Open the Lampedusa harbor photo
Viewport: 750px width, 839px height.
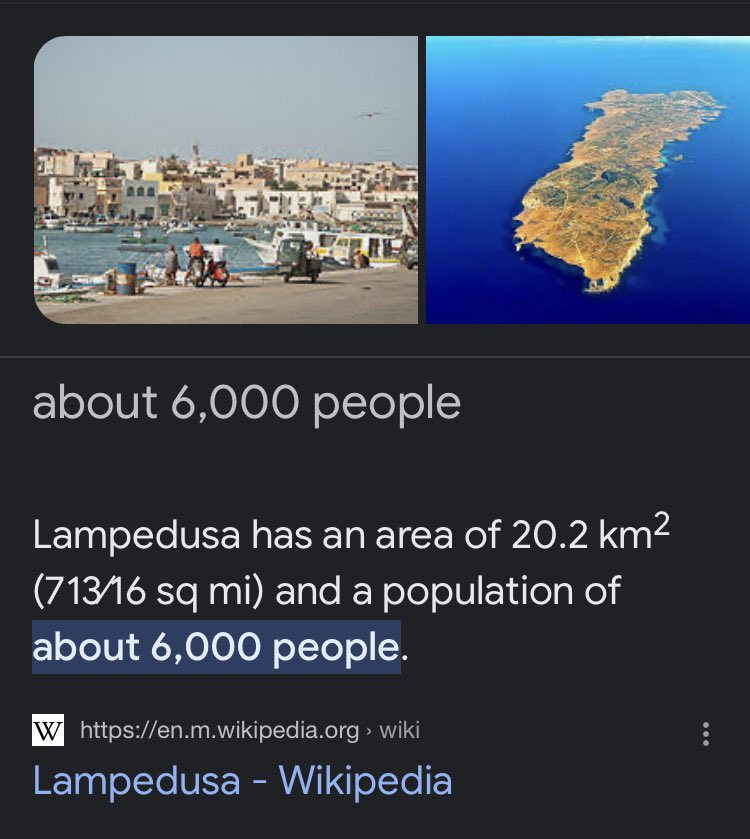[226, 180]
